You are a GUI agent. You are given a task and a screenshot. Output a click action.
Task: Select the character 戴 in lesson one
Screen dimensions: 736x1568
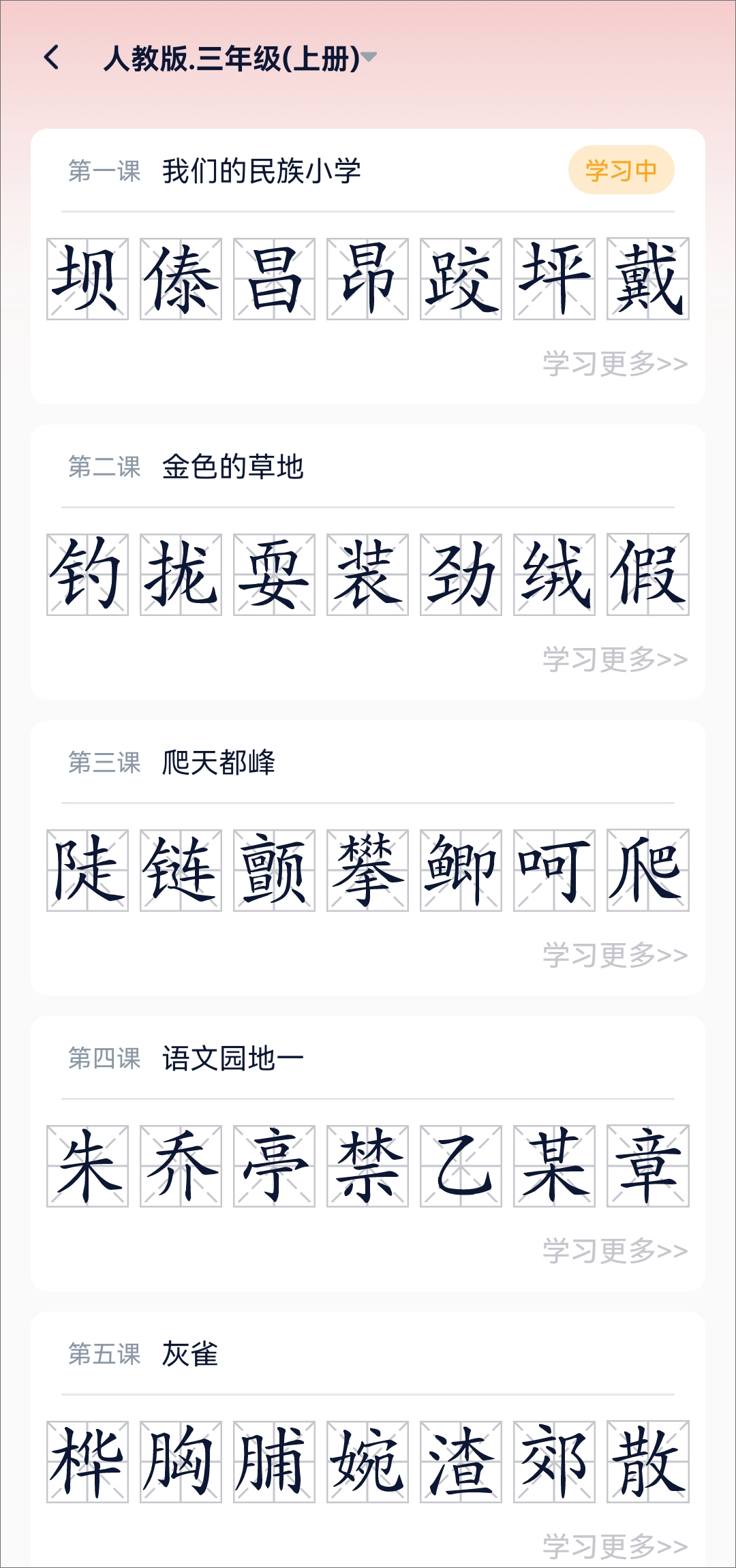point(648,279)
